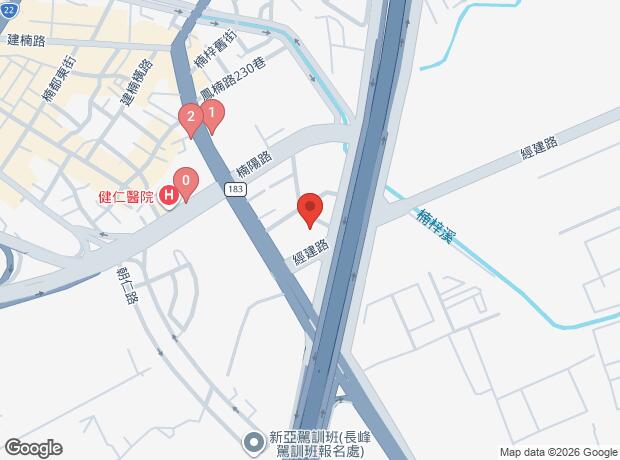Tap the unnumbered red location pin

point(310,208)
